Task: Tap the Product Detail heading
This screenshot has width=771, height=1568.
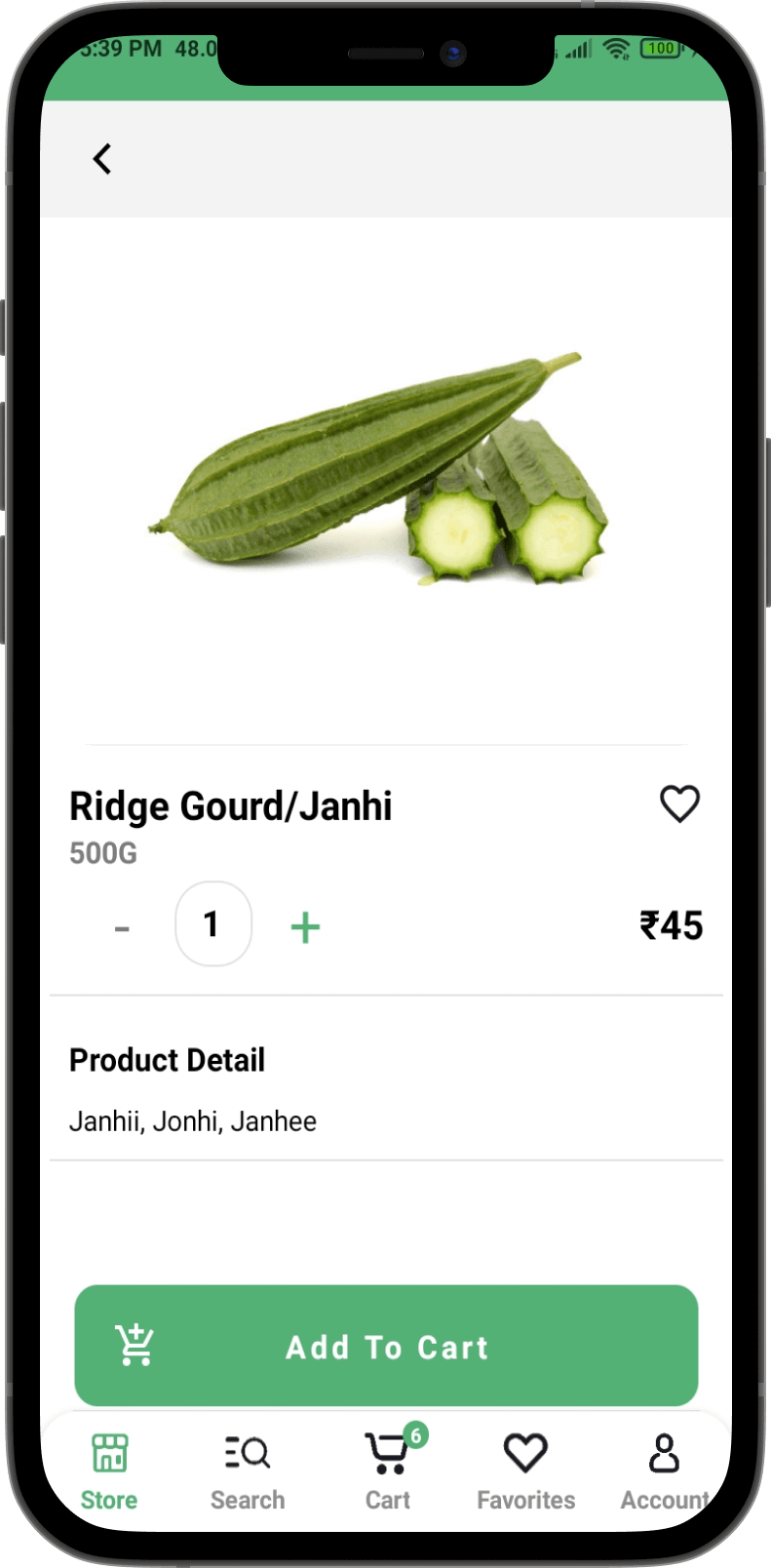Action: 167,1060
